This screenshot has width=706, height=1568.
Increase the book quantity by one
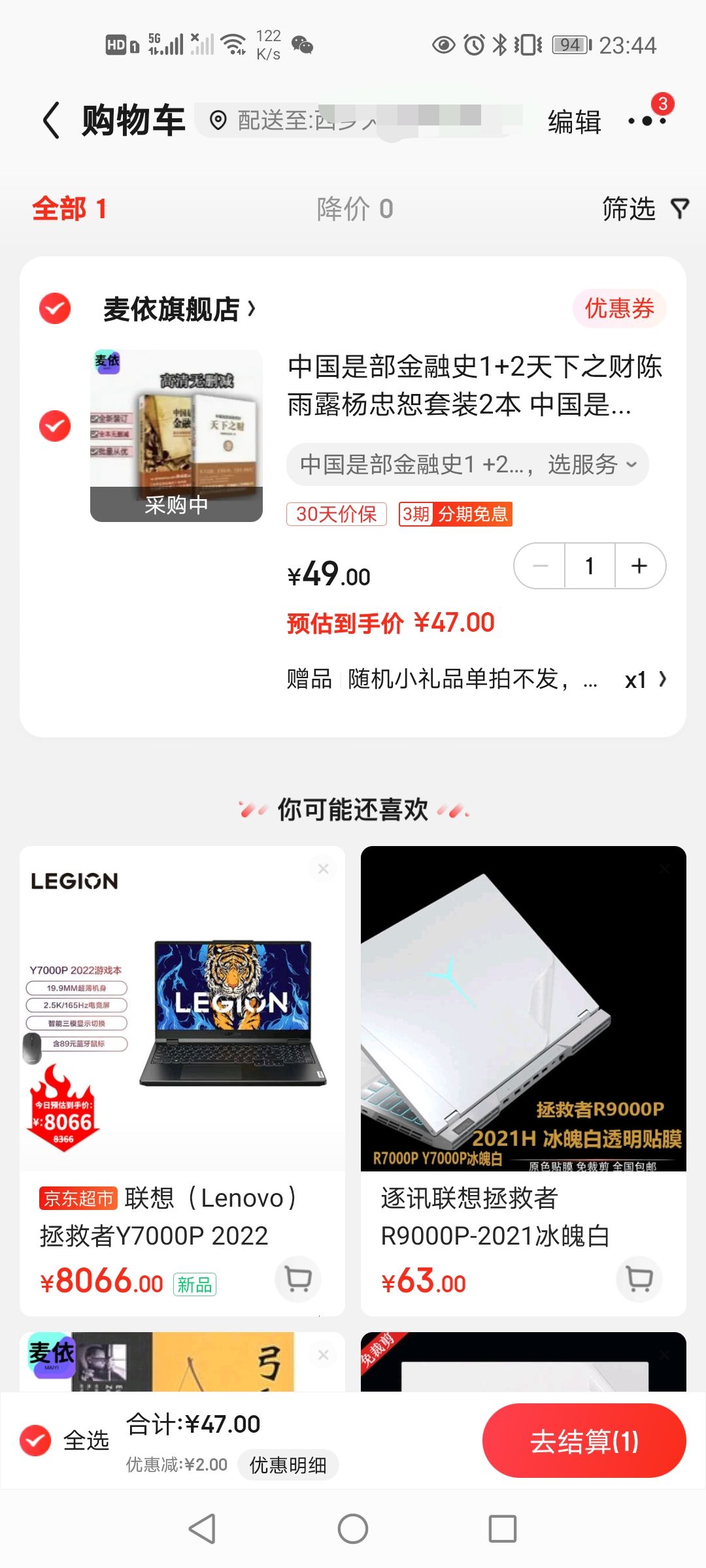(639, 566)
